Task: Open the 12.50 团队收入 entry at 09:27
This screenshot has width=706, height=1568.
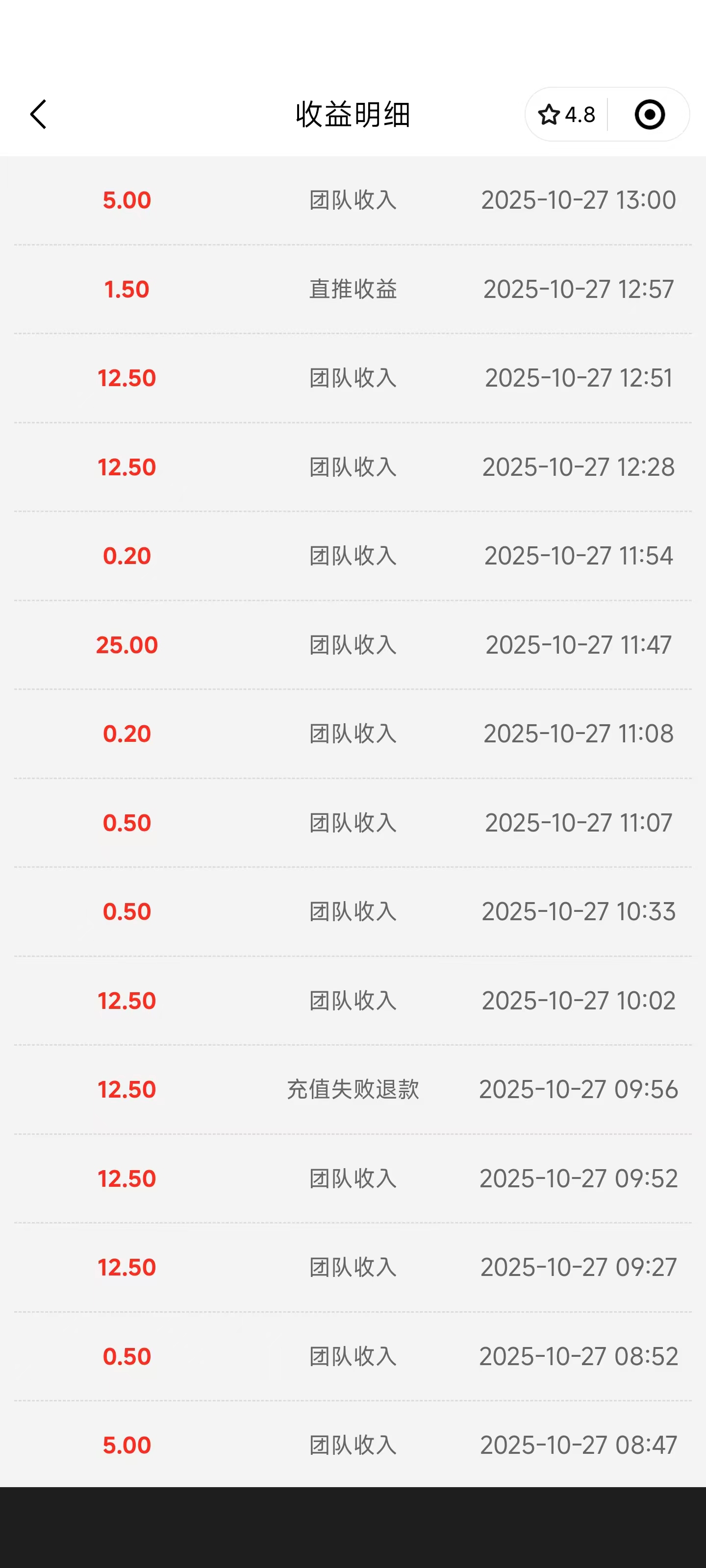Action: pyautogui.click(x=353, y=1267)
